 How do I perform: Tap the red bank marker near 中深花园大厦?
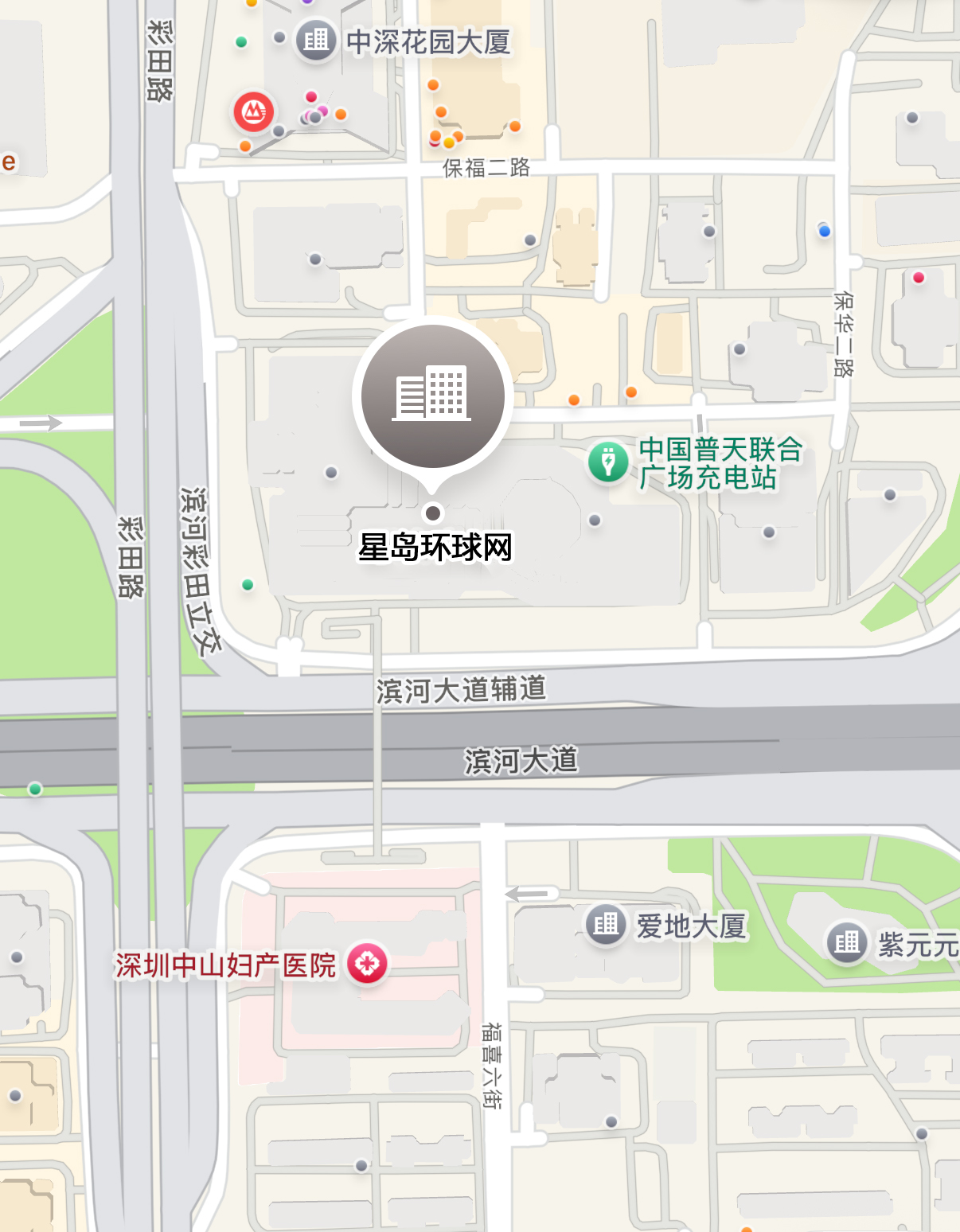coord(253,111)
